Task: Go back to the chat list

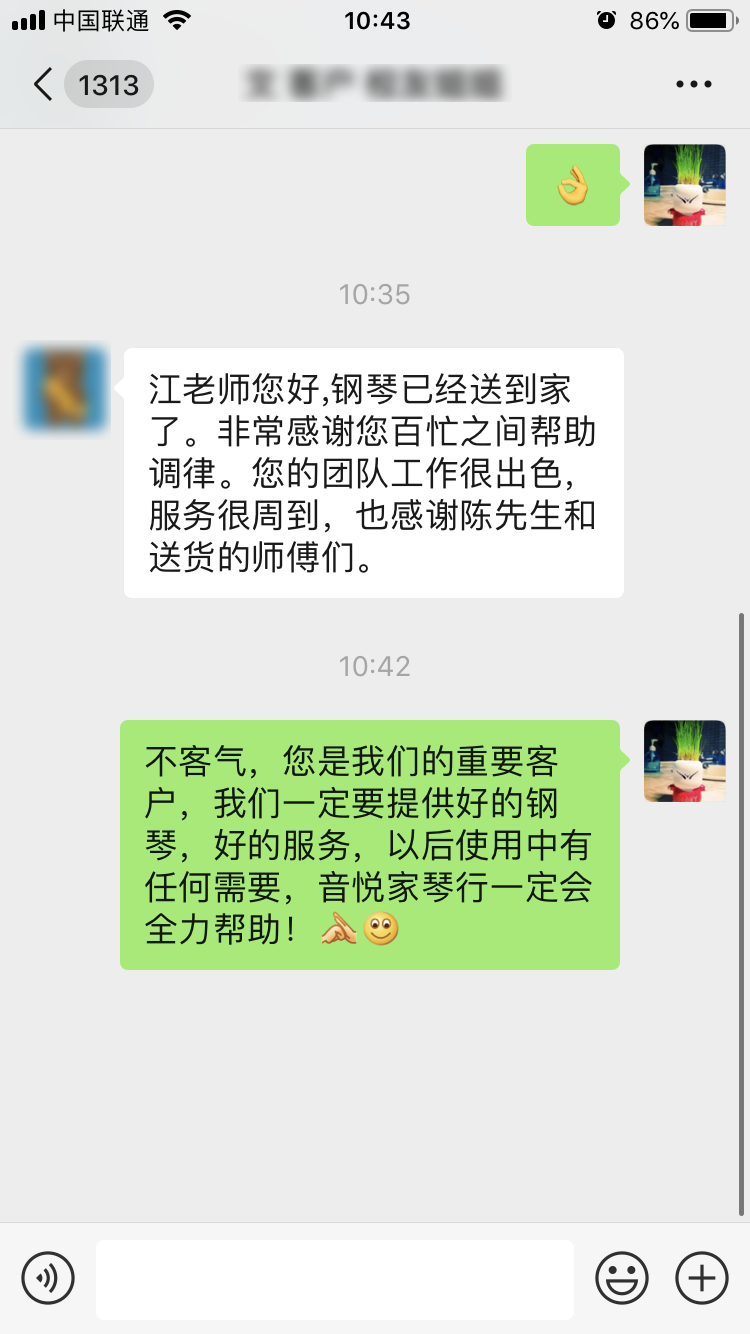Action: pos(43,85)
